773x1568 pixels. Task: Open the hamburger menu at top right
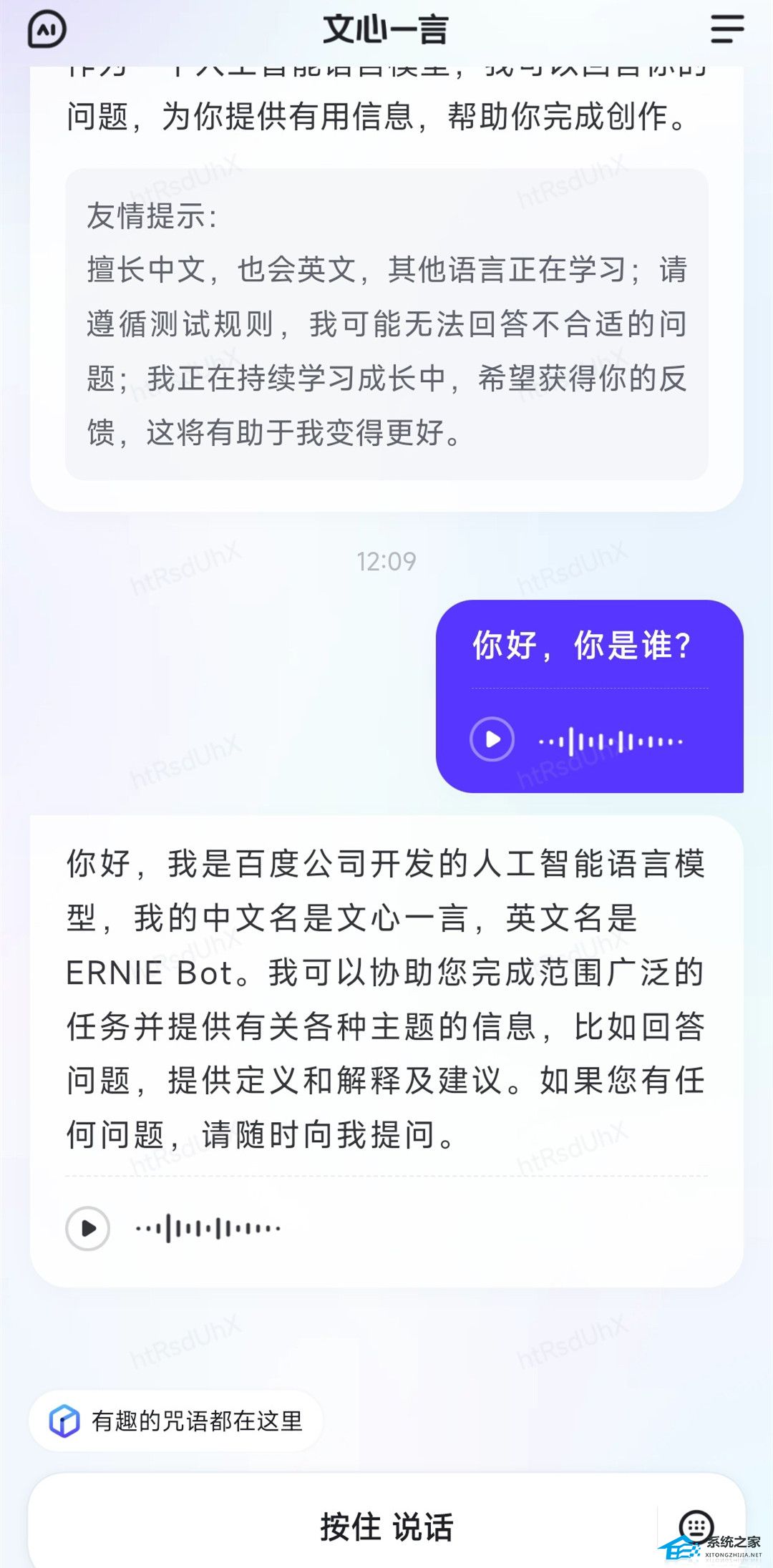click(x=727, y=29)
